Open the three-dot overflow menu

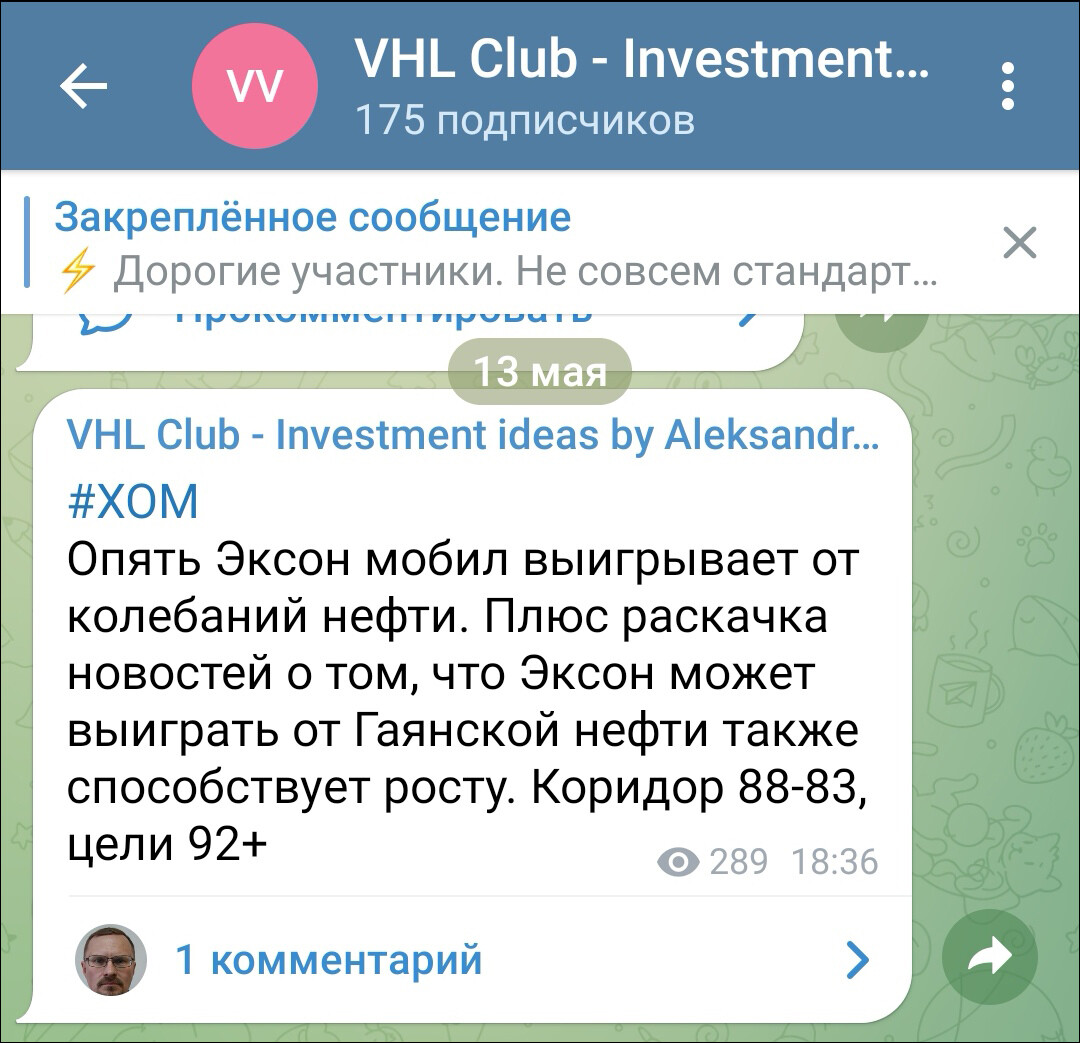click(1008, 86)
